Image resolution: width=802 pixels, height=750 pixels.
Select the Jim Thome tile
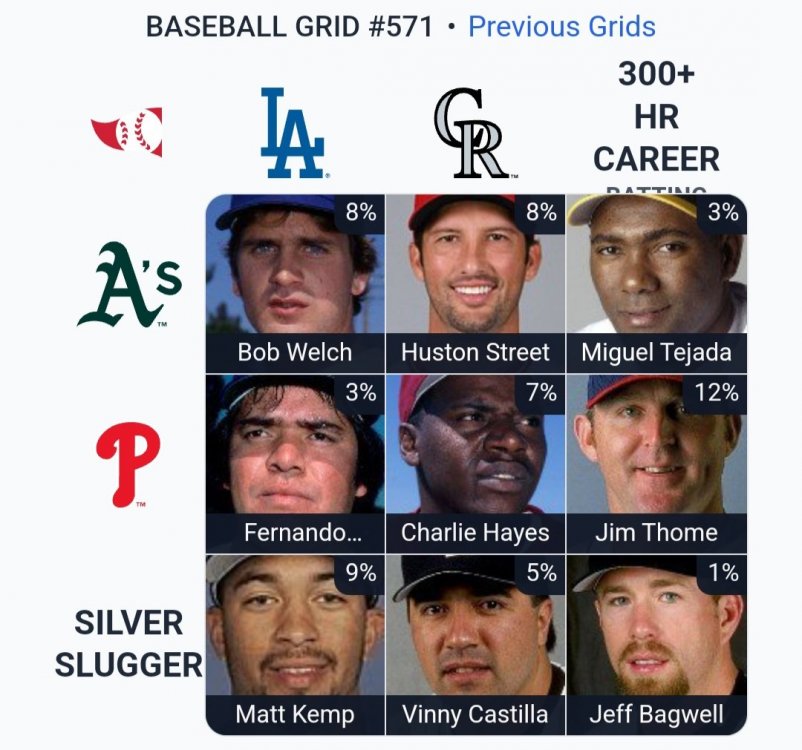pyautogui.click(x=656, y=464)
